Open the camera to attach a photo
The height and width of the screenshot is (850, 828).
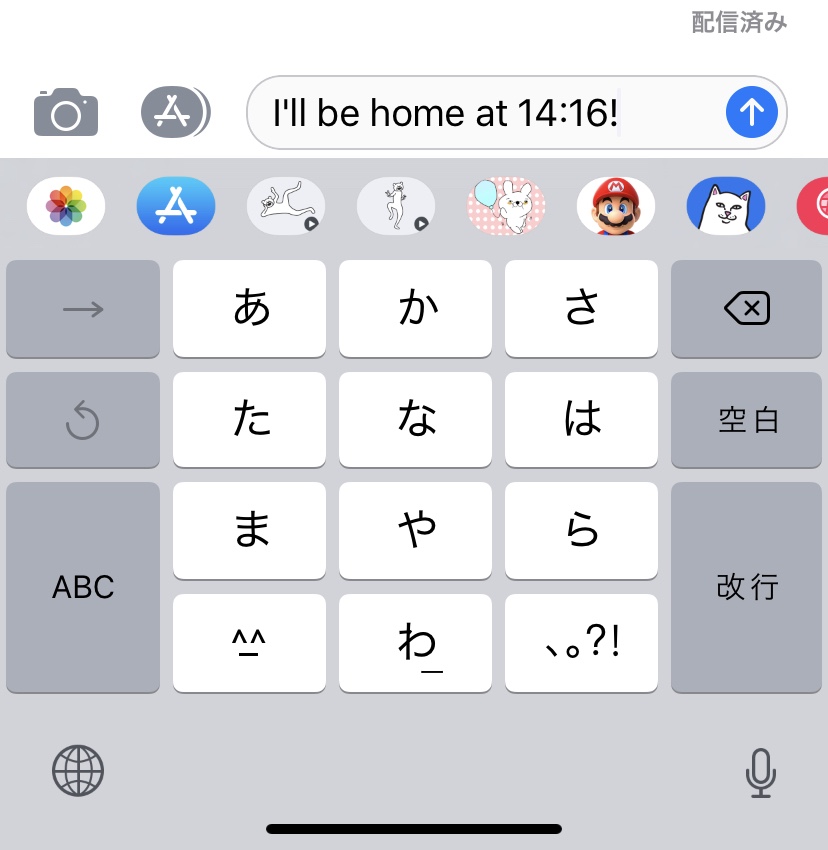[x=66, y=112]
